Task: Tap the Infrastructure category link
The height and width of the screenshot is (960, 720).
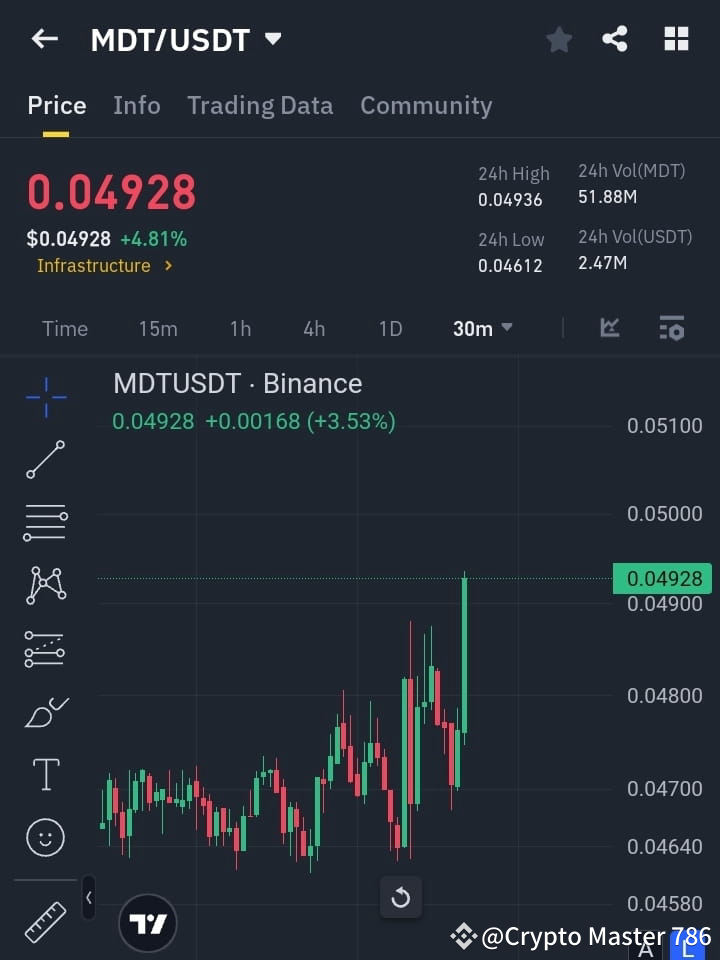Action: 97,265
